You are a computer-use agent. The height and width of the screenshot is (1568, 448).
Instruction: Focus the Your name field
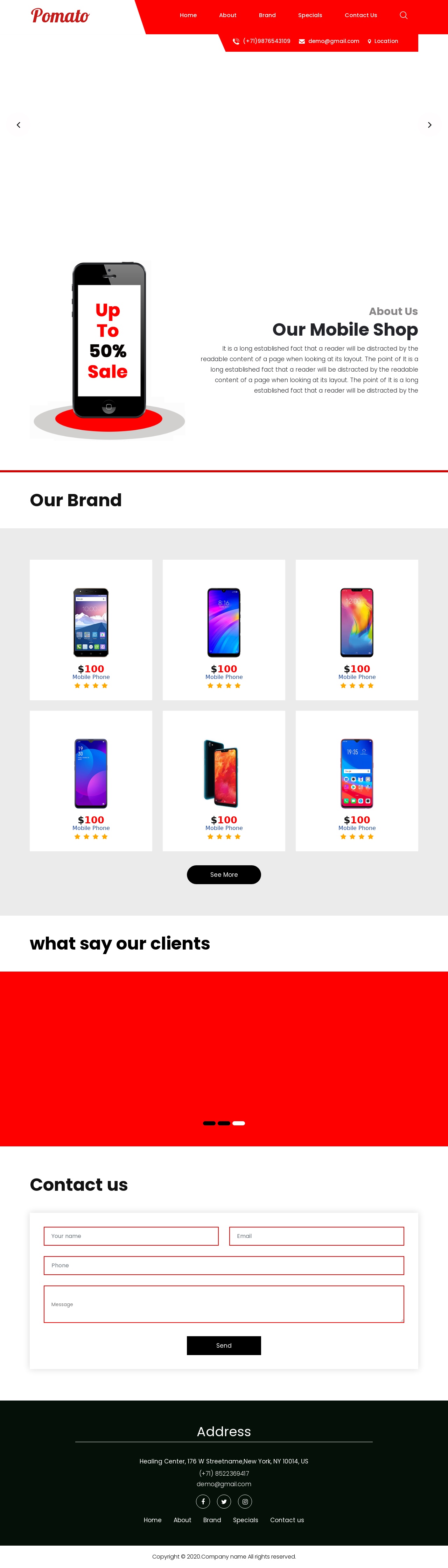[x=131, y=1236]
